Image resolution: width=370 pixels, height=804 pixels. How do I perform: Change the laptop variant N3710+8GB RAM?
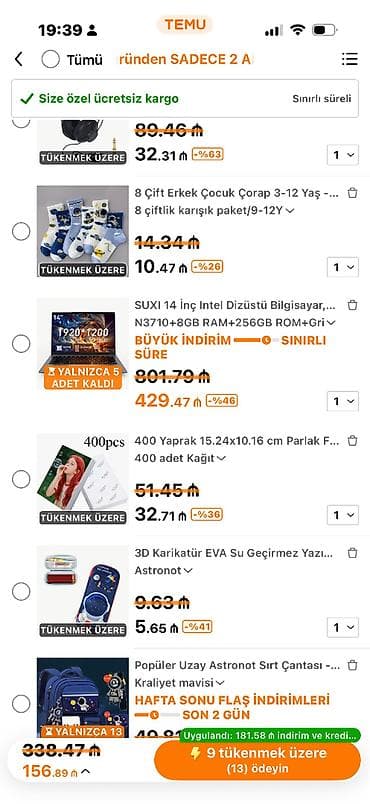(x=235, y=323)
